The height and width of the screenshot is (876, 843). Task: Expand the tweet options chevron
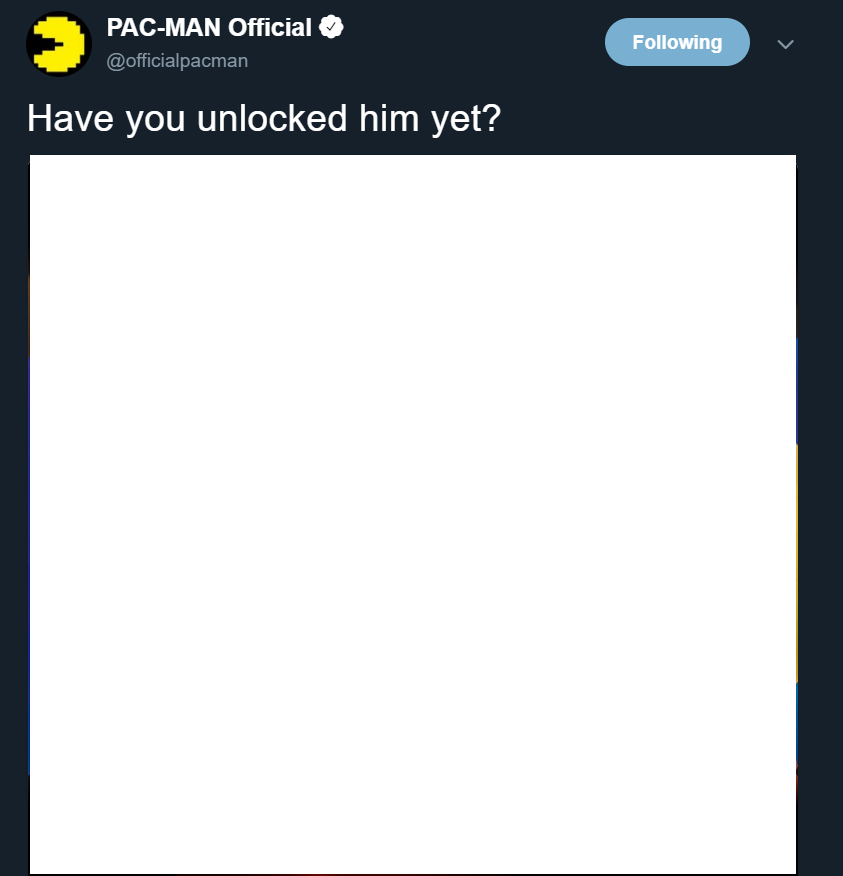click(785, 44)
